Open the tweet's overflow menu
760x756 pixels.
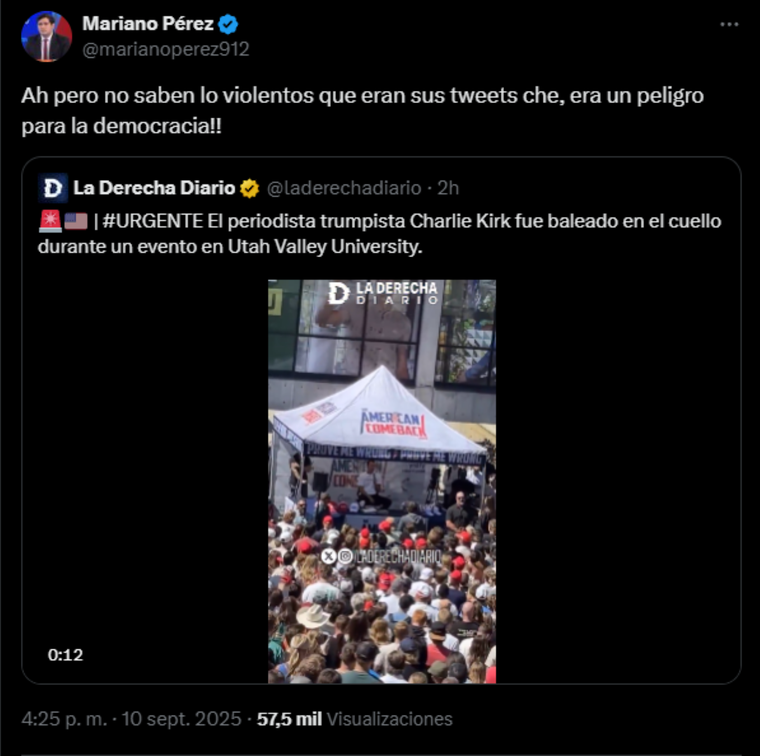(x=731, y=24)
